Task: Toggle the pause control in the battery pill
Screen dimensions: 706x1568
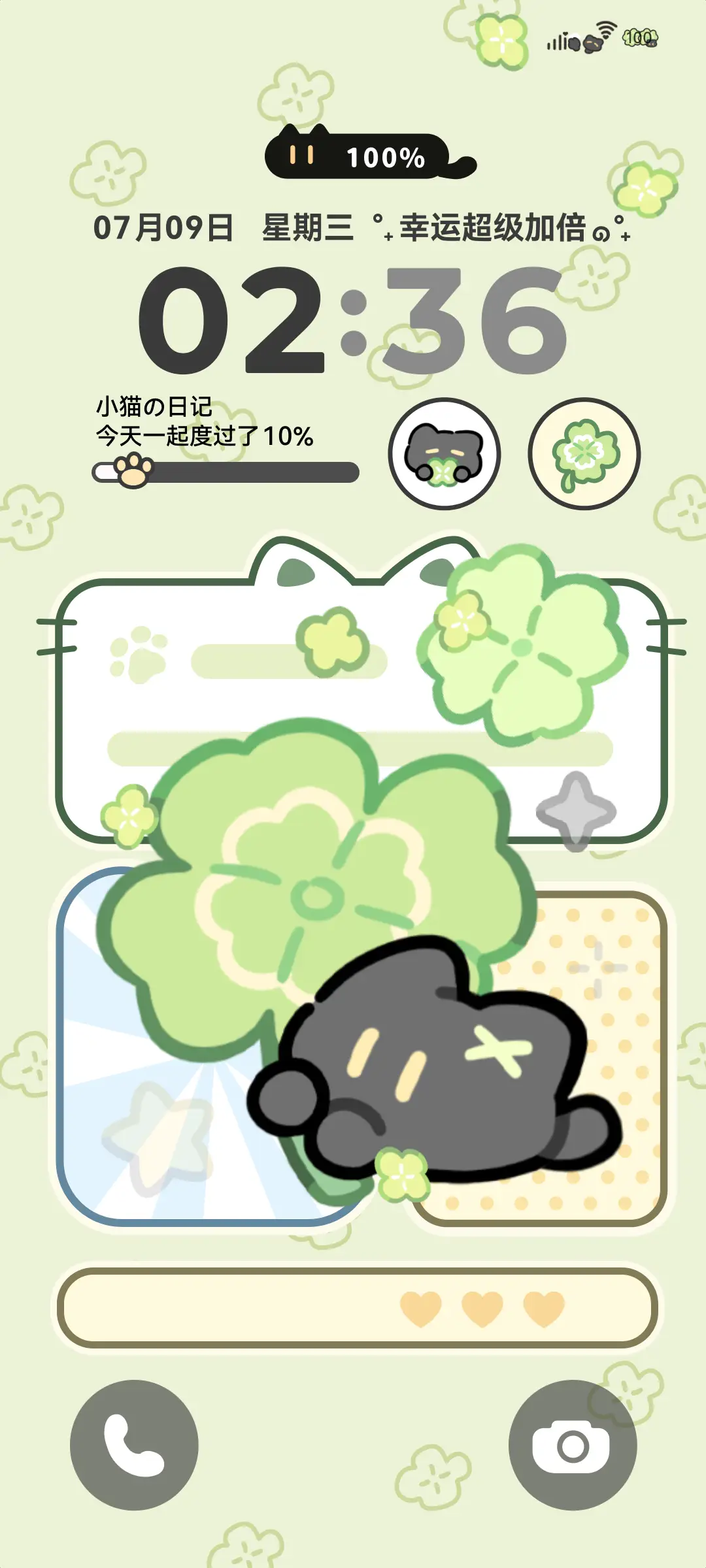Action: [300, 155]
